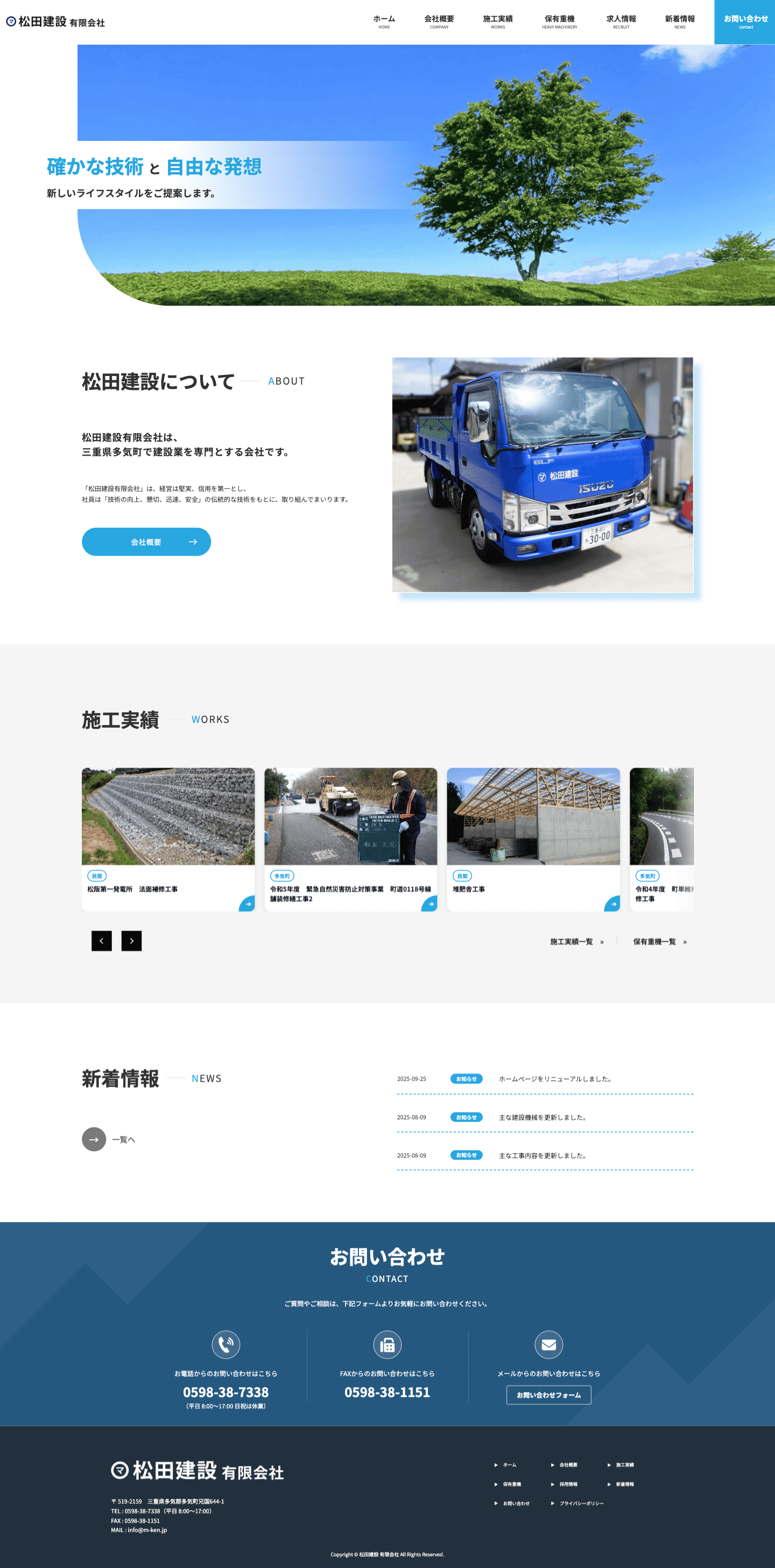775x1568 pixels.
Task: Show previous works carousel slide
Action: tap(102, 940)
